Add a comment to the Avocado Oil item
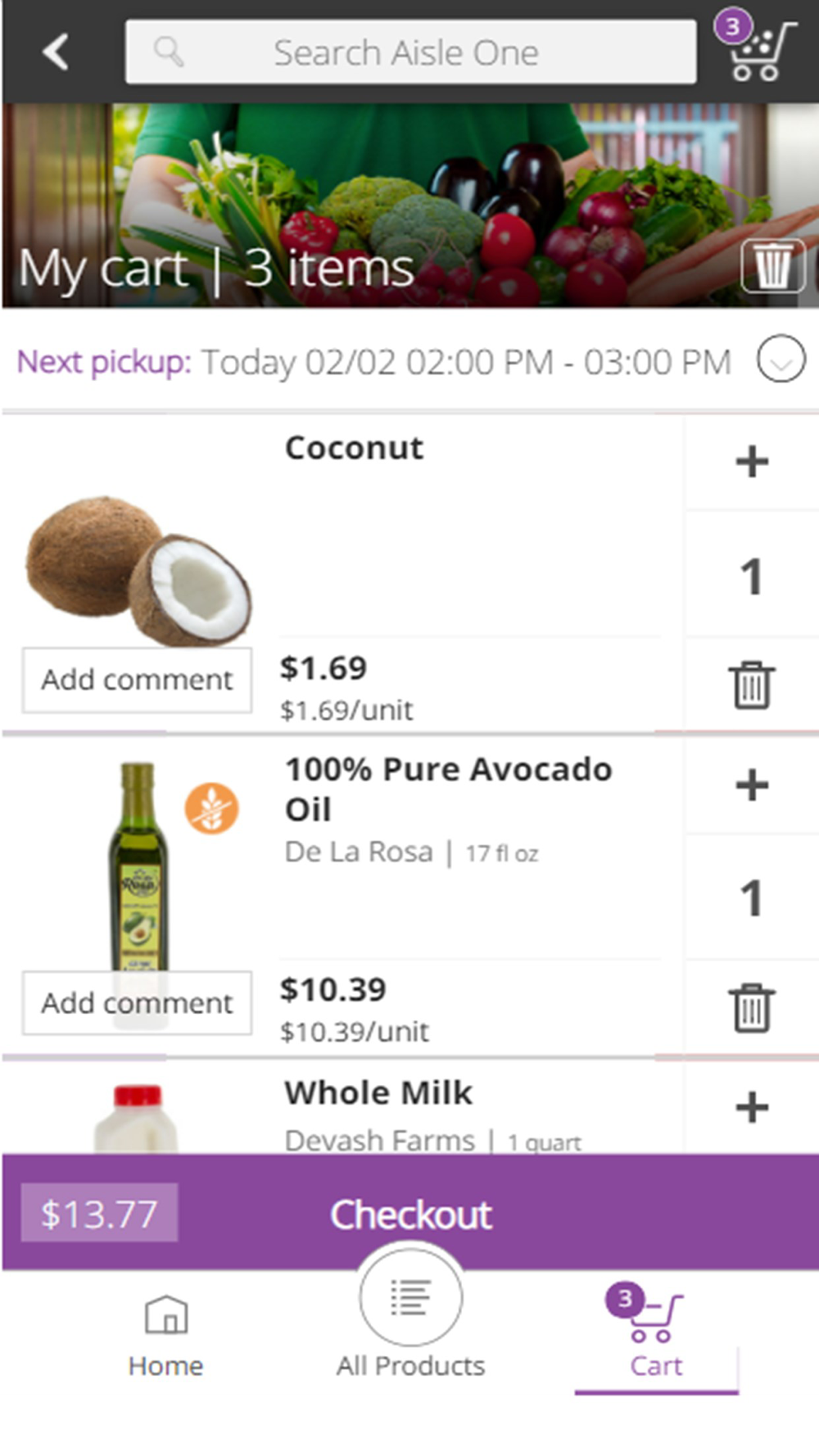819x1456 pixels. point(137,1003)
